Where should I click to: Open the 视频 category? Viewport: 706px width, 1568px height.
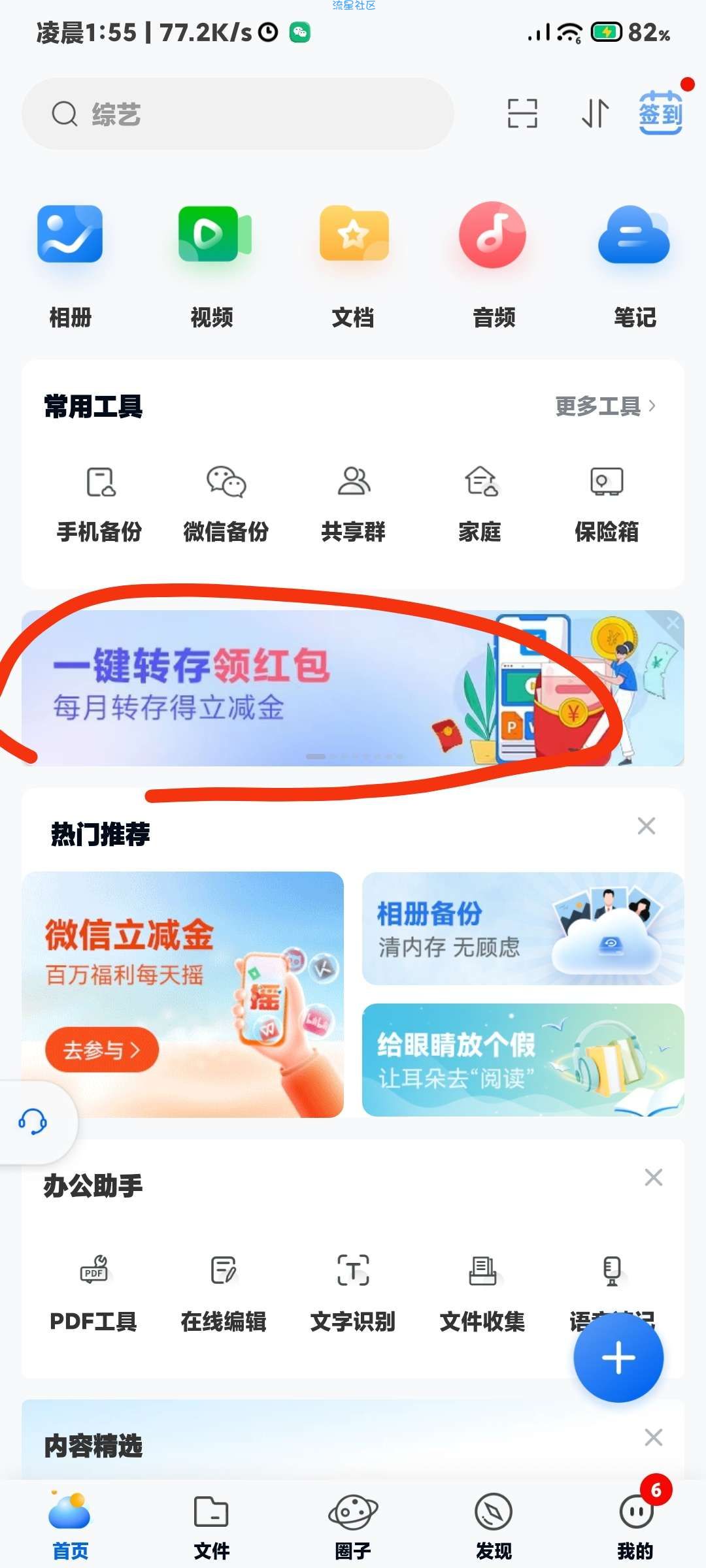tap(212, 263)
